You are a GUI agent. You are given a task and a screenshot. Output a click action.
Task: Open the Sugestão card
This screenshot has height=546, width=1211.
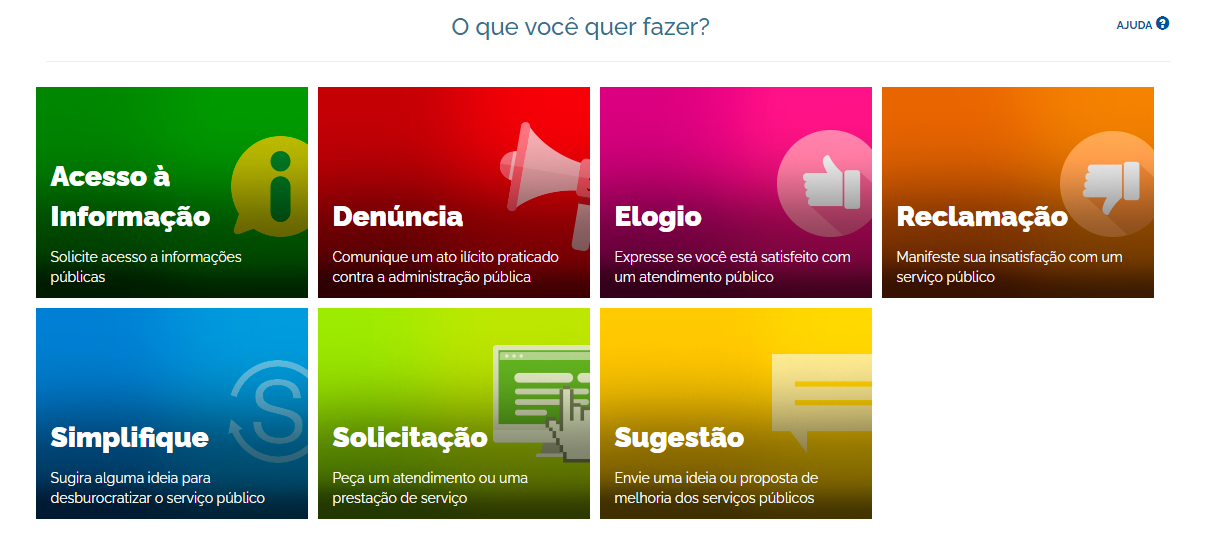(735, 413)
